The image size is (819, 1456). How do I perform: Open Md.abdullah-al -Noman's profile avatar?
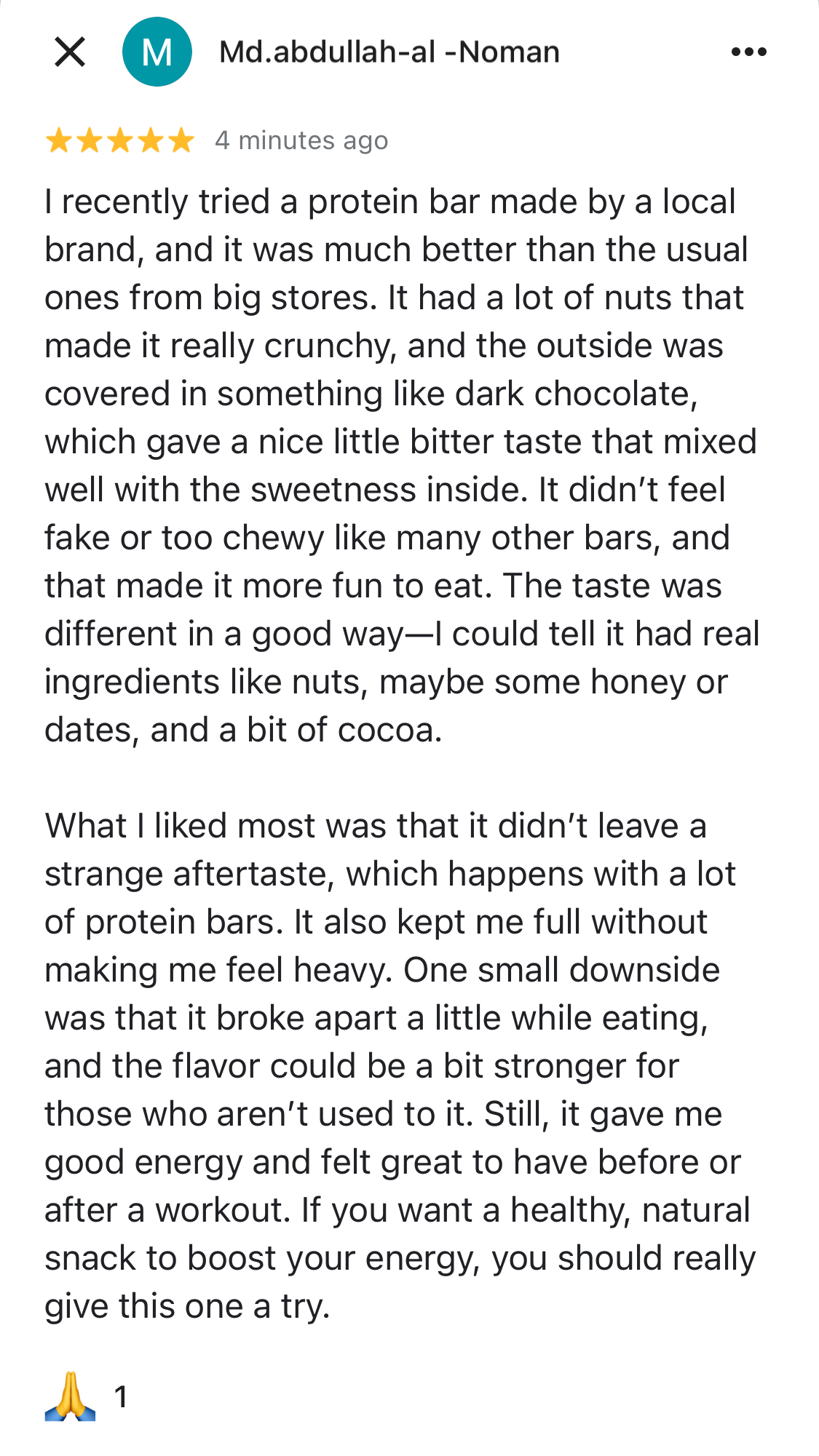157,52
